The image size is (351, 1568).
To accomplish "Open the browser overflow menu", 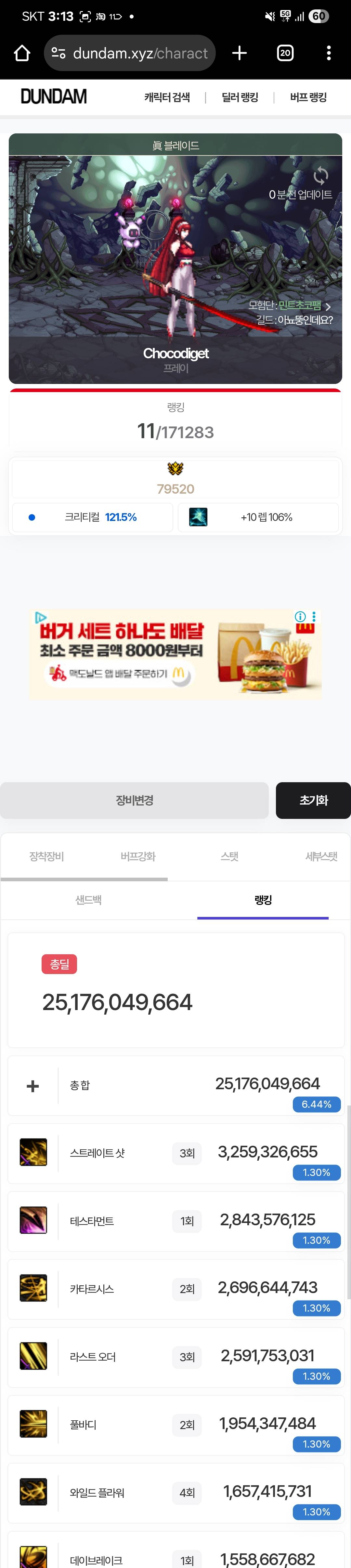I will pyautogui.click(x=329, y=54).
